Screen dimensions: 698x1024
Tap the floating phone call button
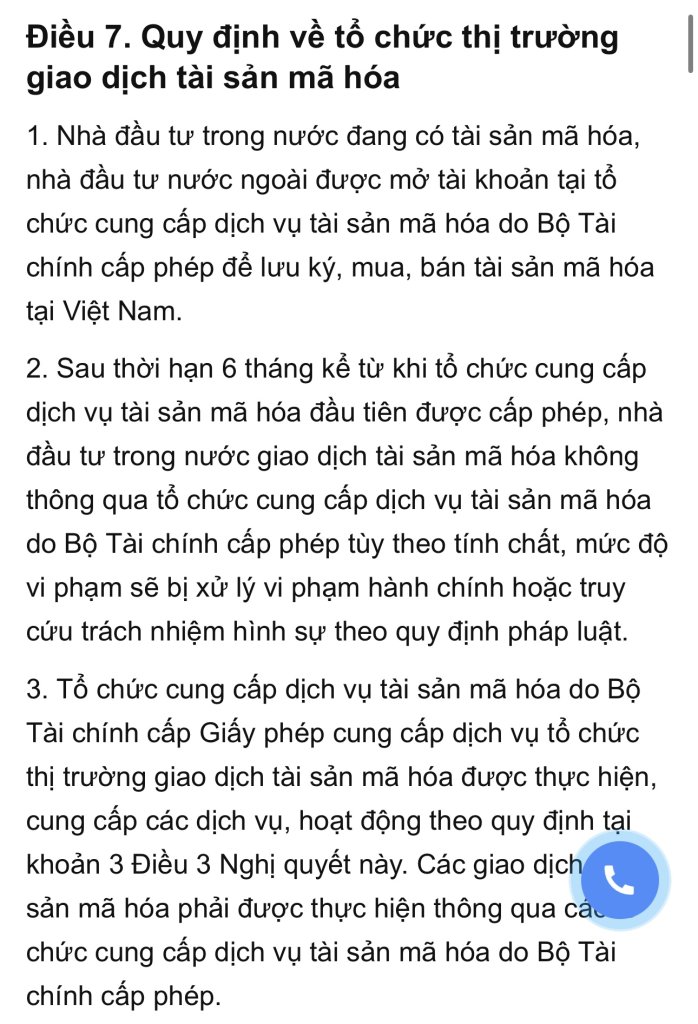point(619,879)
